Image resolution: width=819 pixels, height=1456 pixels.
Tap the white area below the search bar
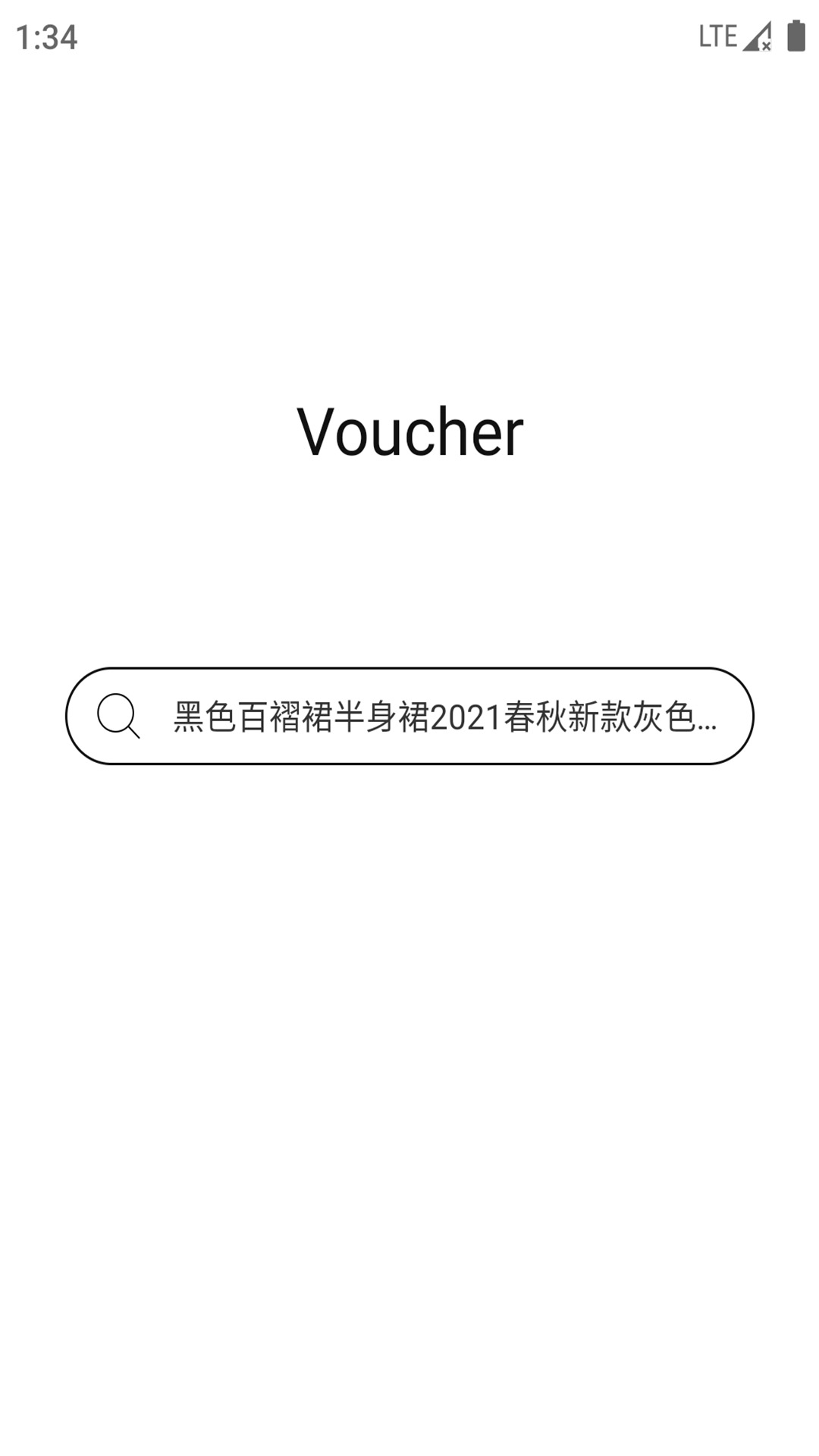click(x=409, y=986)
